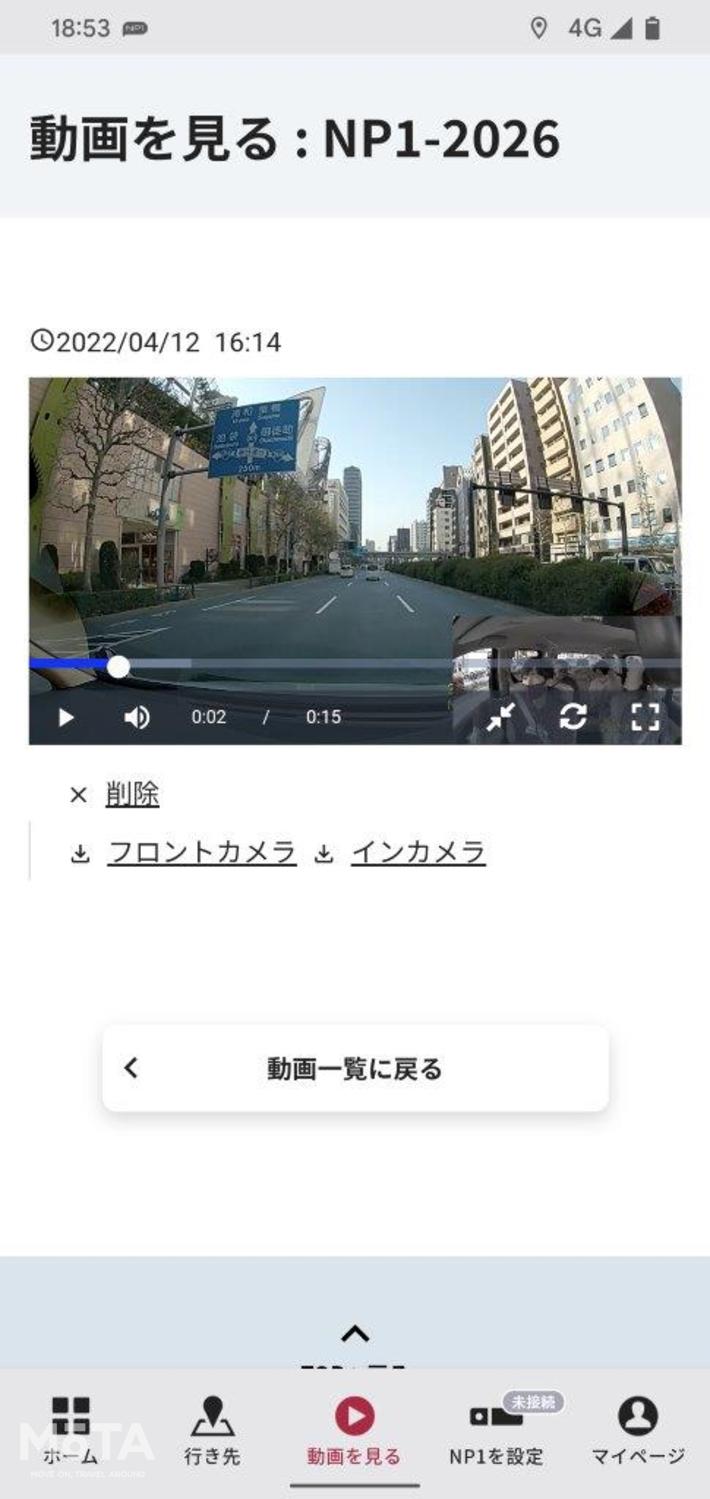Download the フロントカメラ video
The height and width of the screenshot is (1499, 710).
(x=201, y=852)
